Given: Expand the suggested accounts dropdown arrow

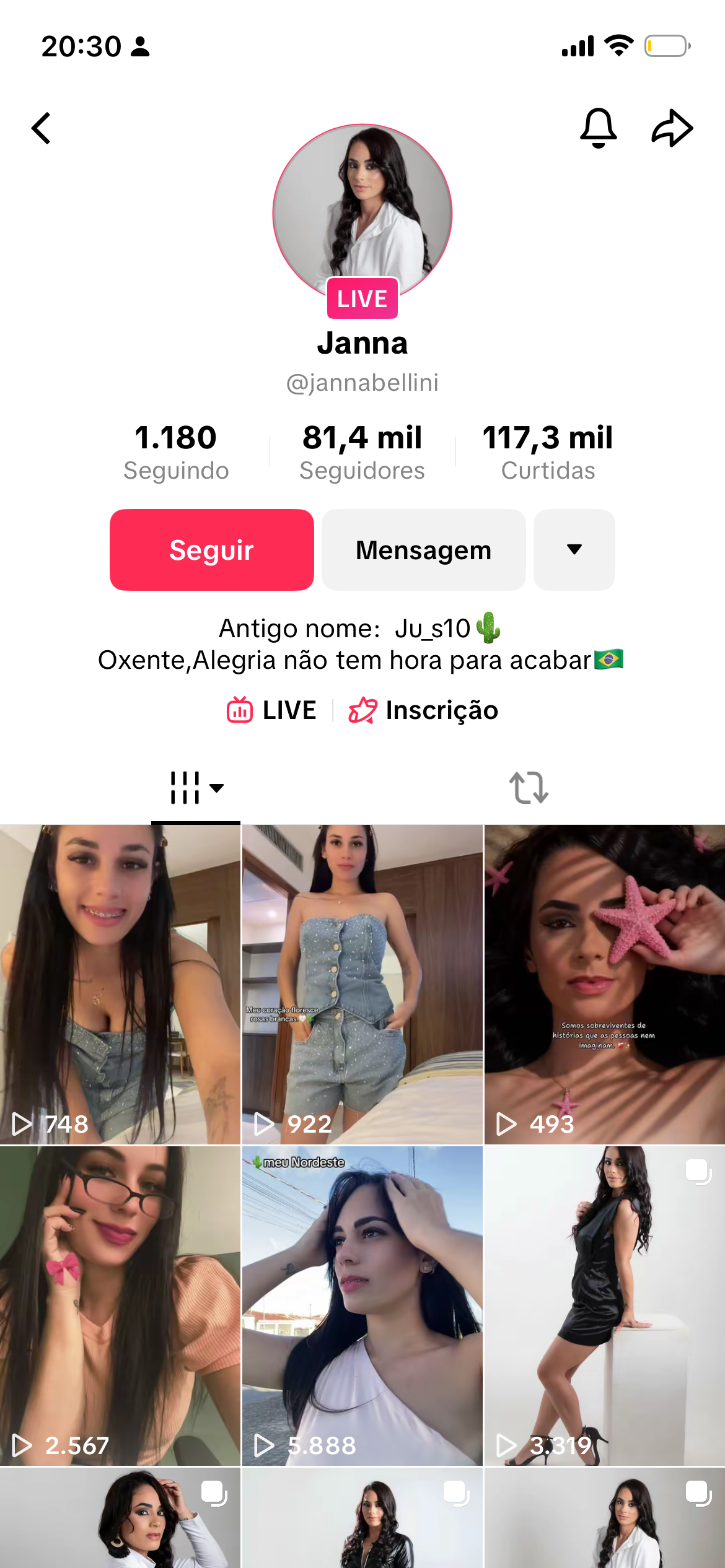Looking at the screenshot, I should click(574, 550).
